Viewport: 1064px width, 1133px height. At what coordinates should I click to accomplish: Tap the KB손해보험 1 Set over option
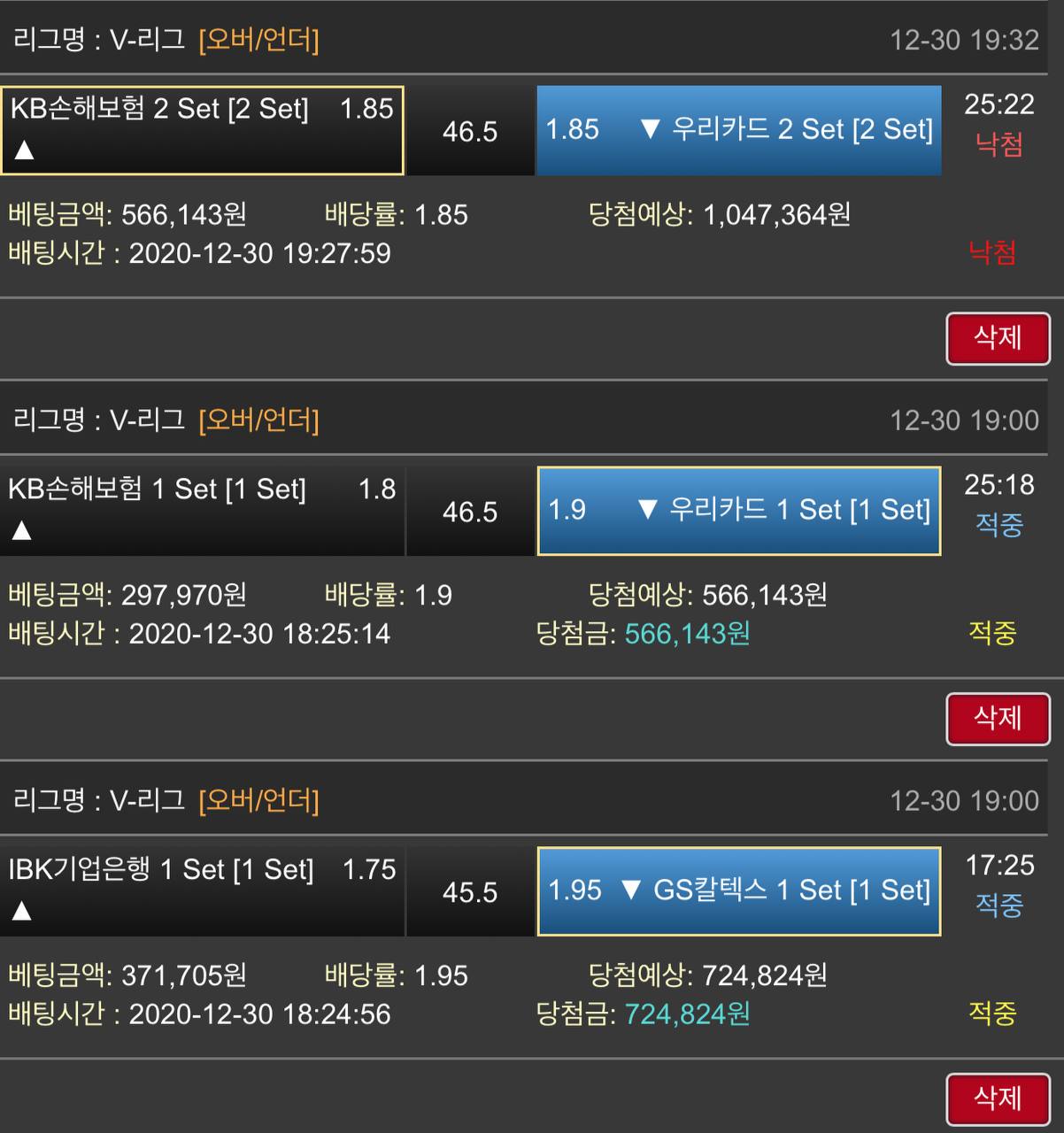point(202,511)
